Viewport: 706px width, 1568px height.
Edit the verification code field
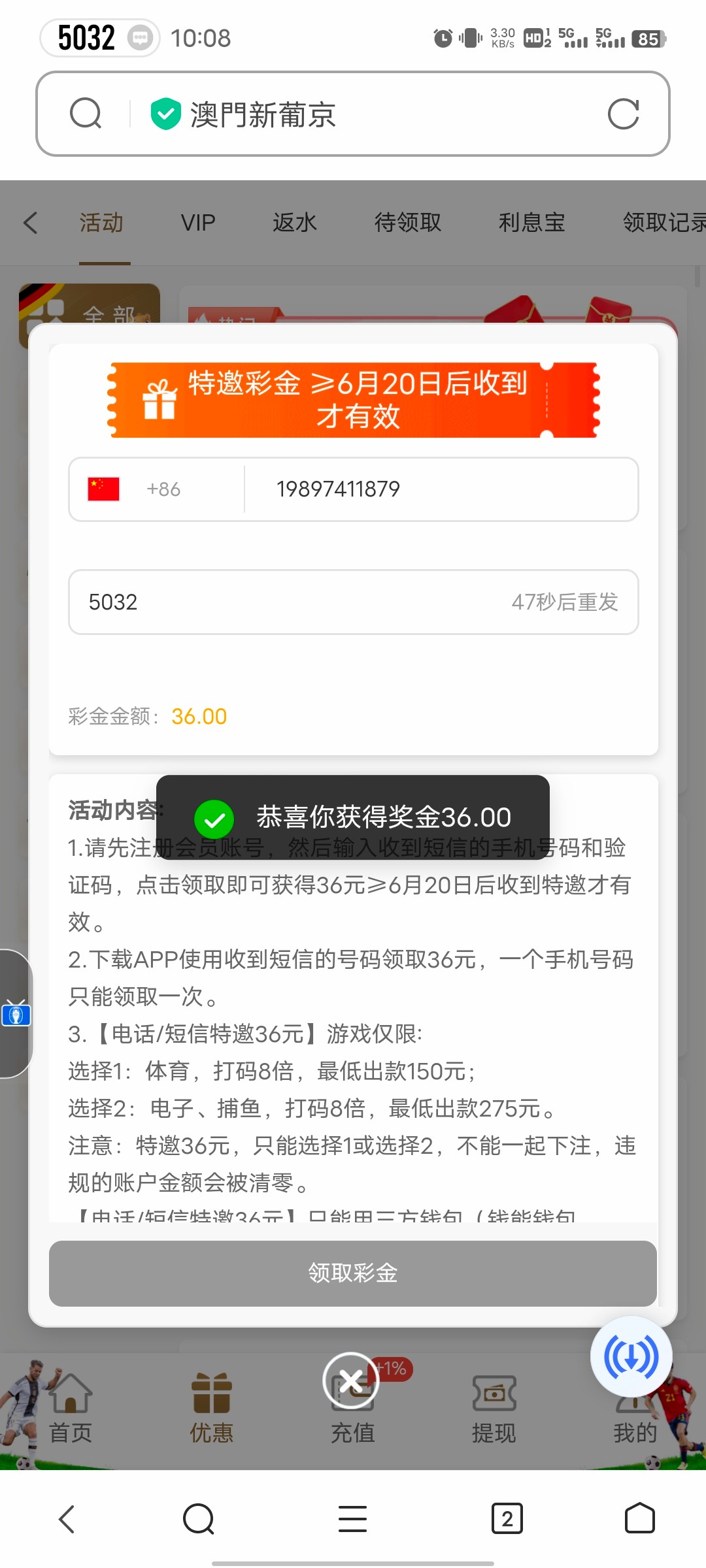pyautogui.click(x=288, y=602)
